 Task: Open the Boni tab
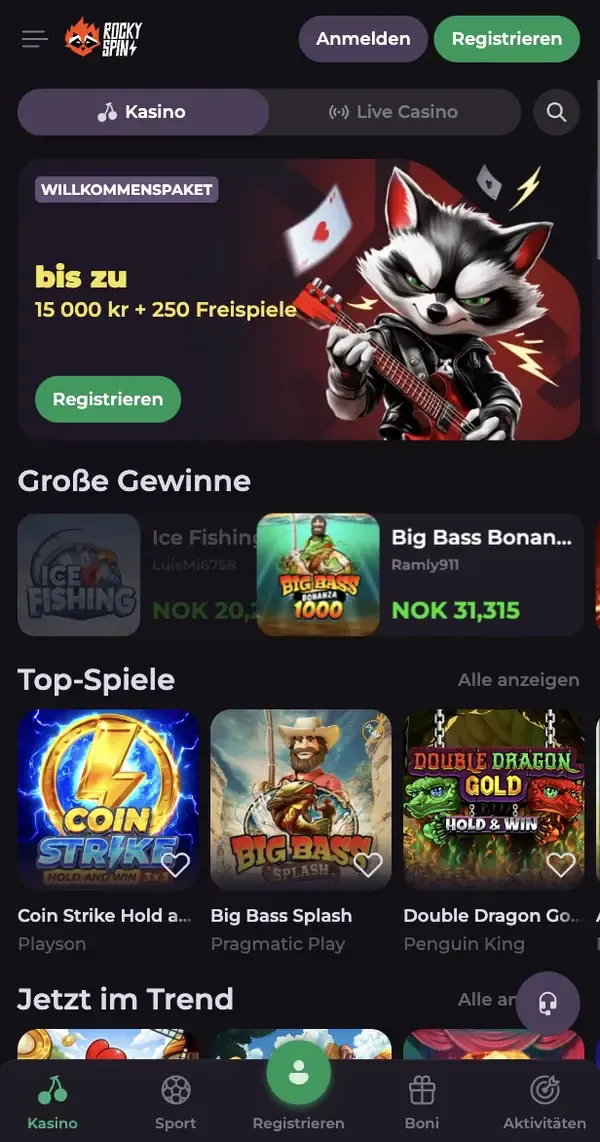[x=422, y=1100]
